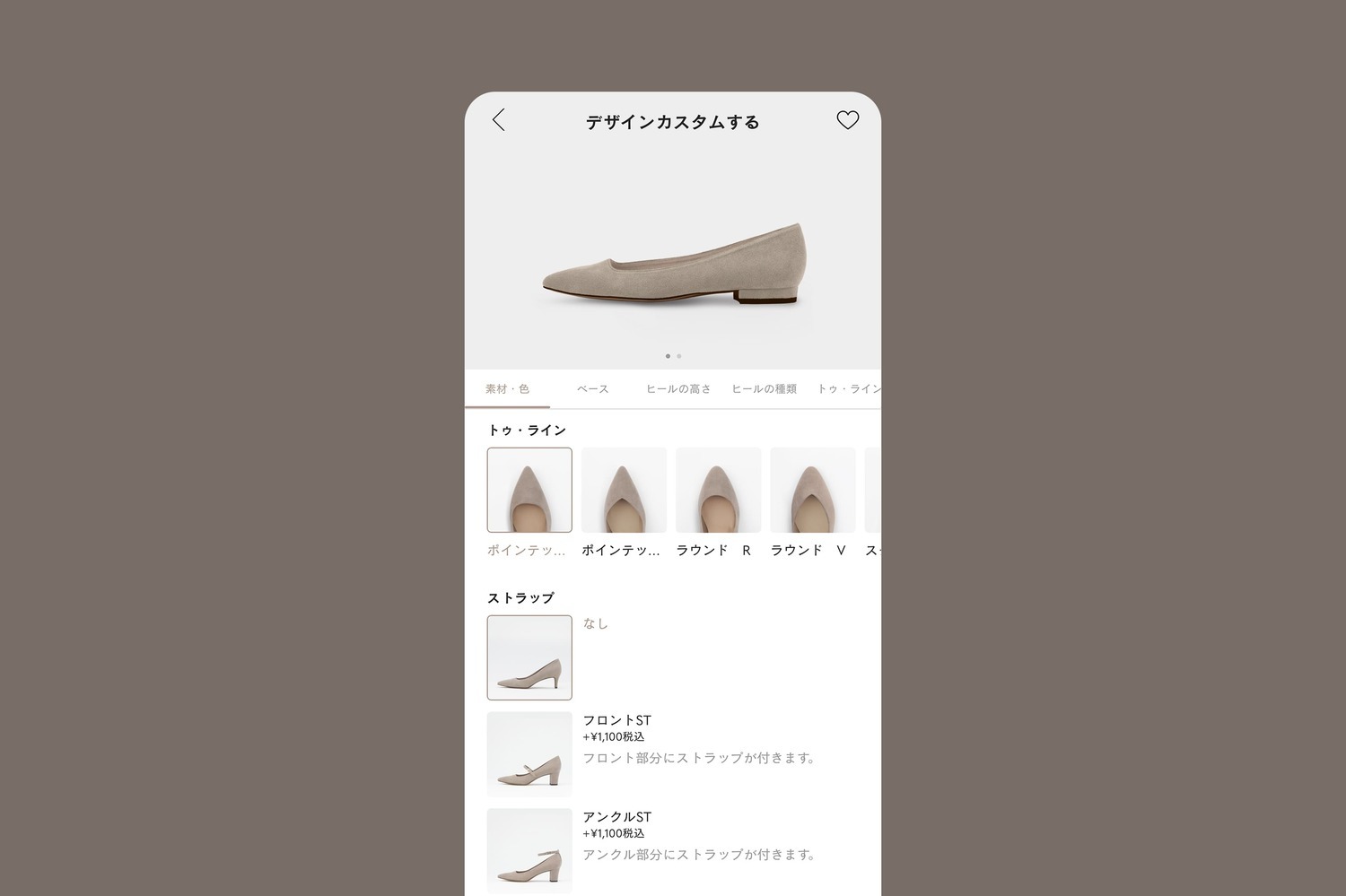The image size is (1346, 896).
Task: Choose the アンクルST strap option
Action: click(529, 849)
